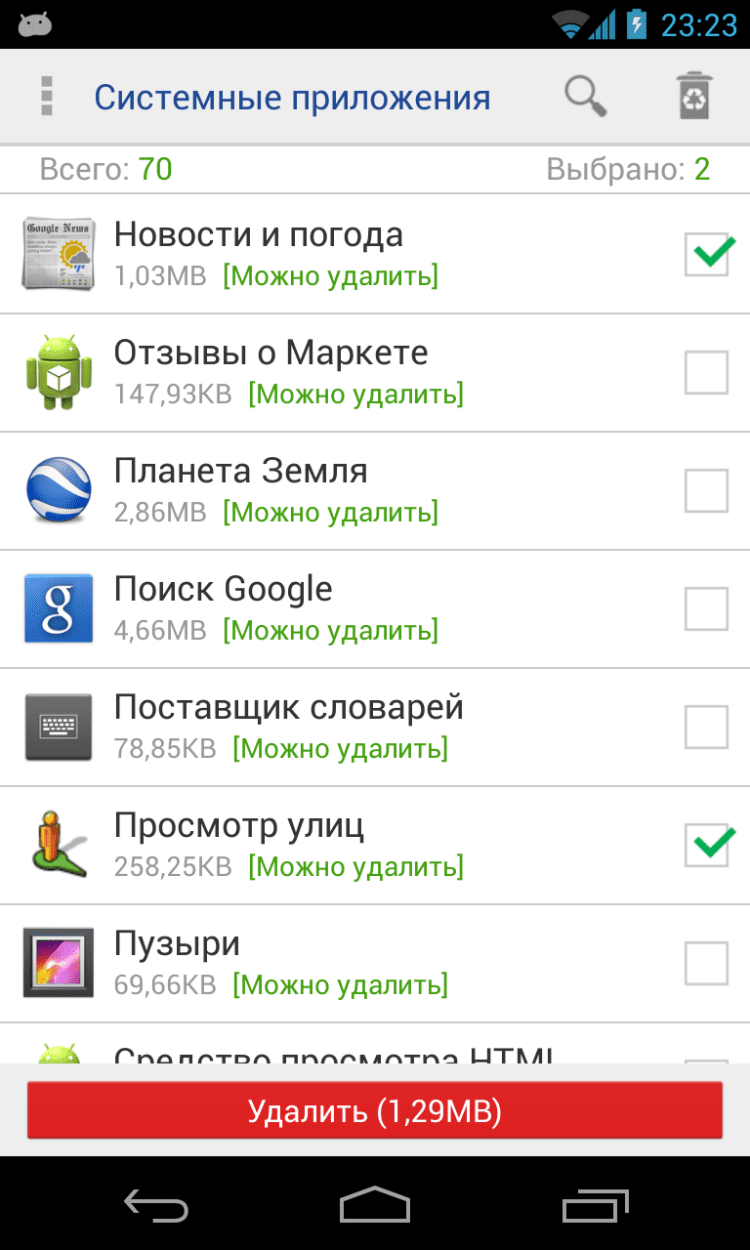
Task: Open the search magnifier icon
Action: 585,97
